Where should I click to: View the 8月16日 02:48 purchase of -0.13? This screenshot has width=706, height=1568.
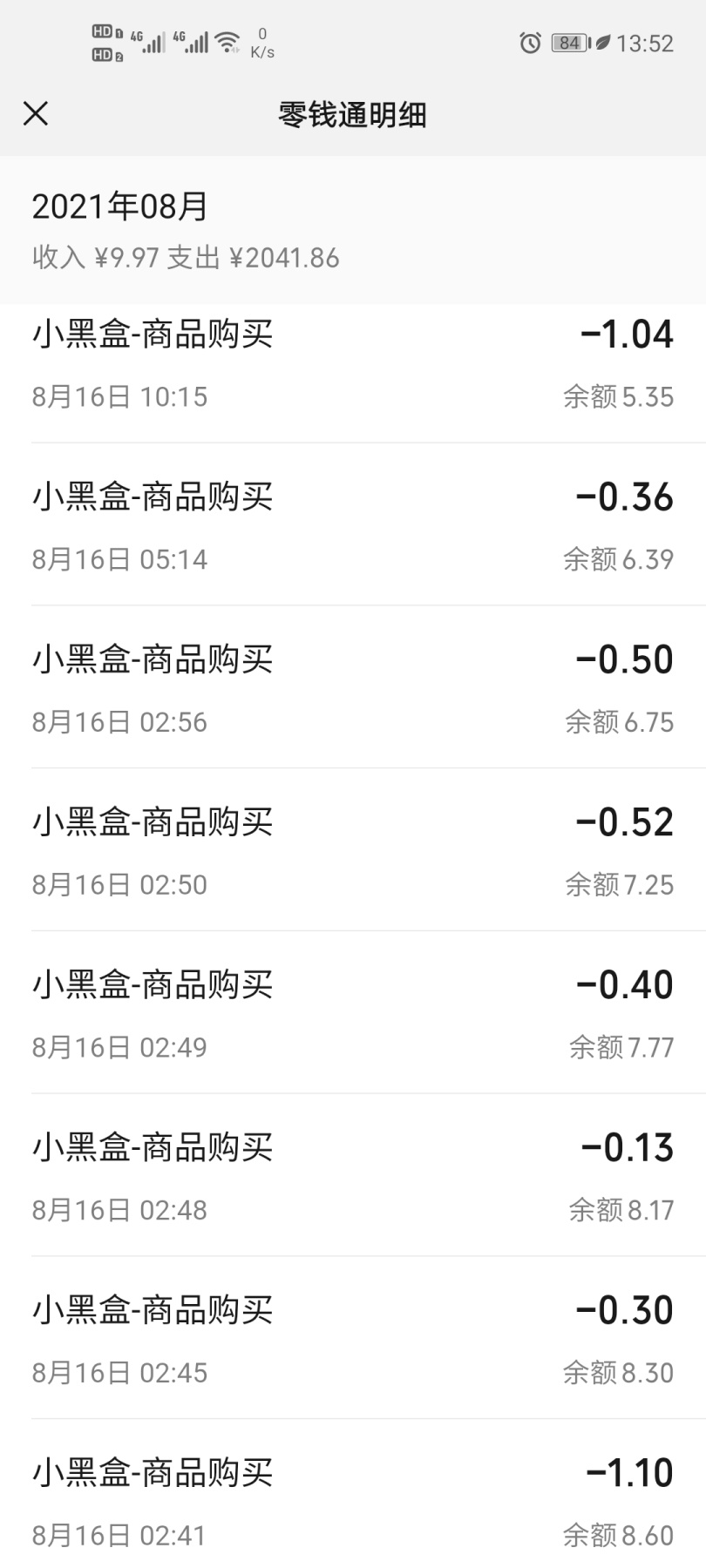[352, 1177]
